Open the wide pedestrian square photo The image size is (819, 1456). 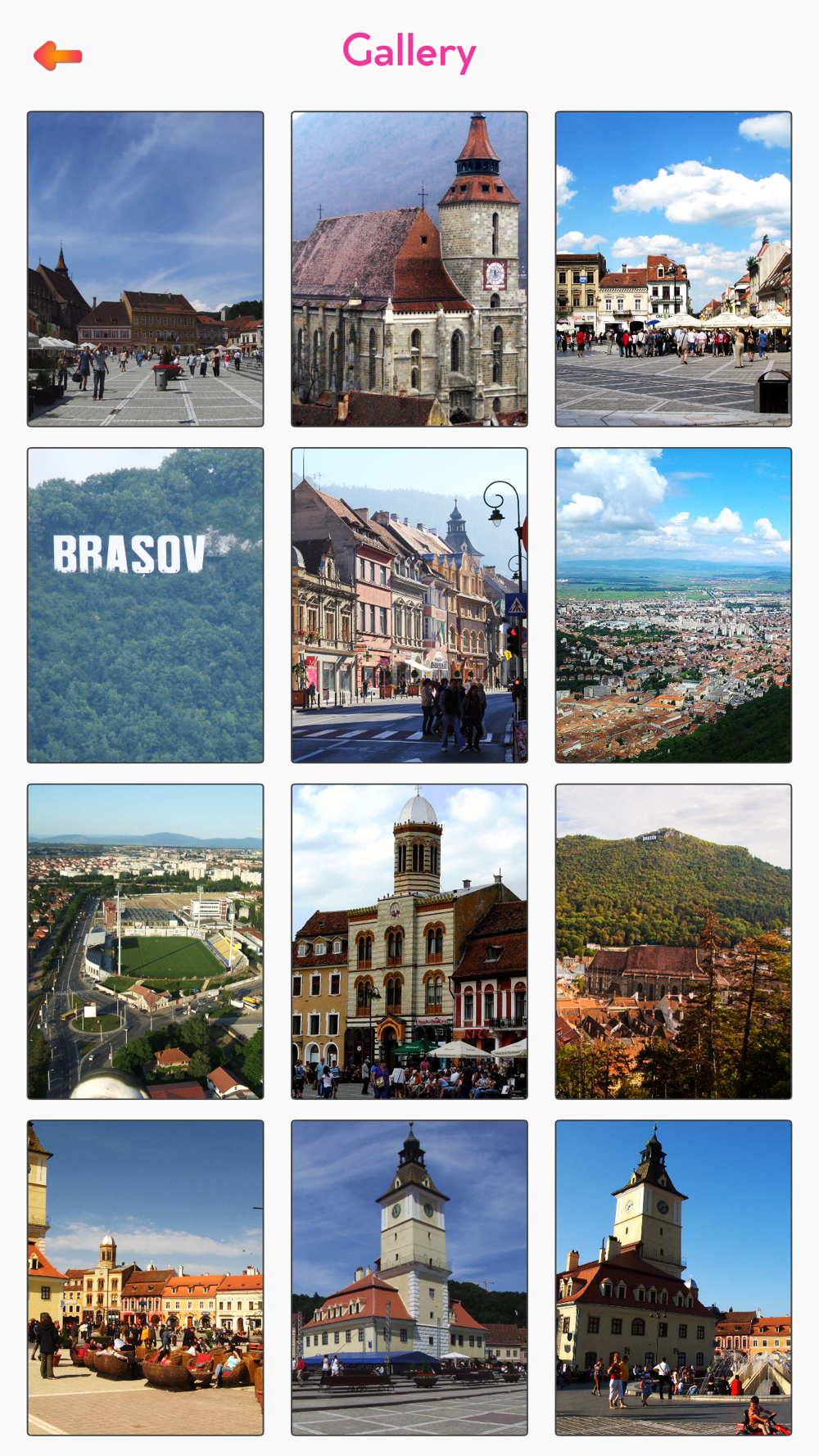coord(146,269)
